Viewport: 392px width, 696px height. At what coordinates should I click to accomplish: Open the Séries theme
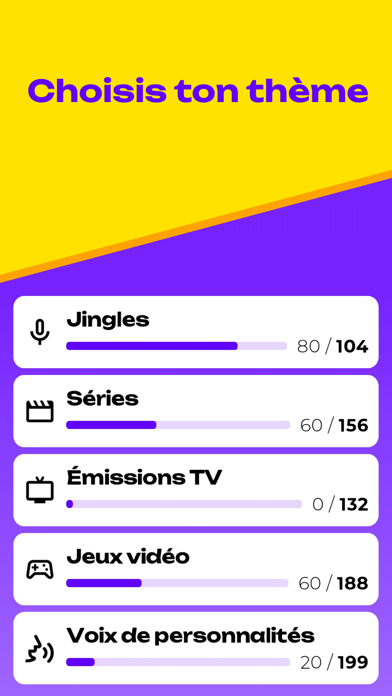click(196, 411)
